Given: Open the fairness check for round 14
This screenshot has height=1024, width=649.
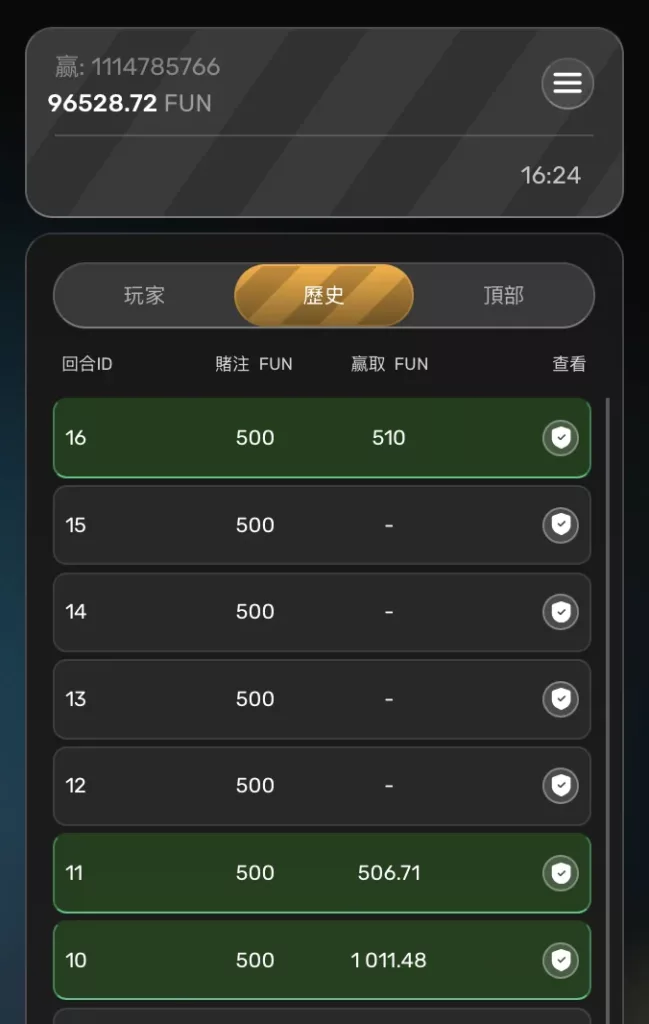Looking at the screenshot, I should (x=560, y=612).
